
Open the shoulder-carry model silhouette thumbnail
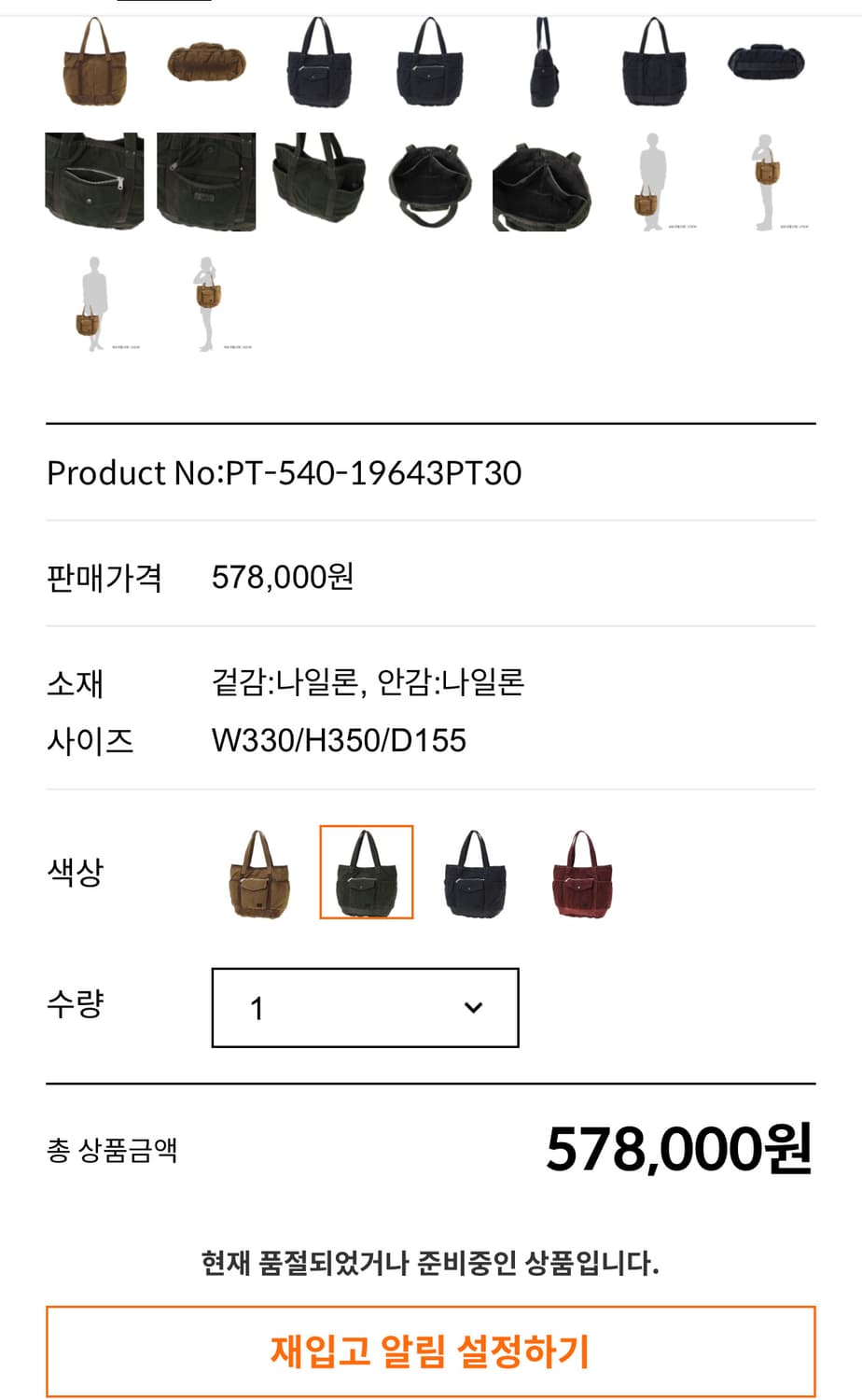pos(767,182)
